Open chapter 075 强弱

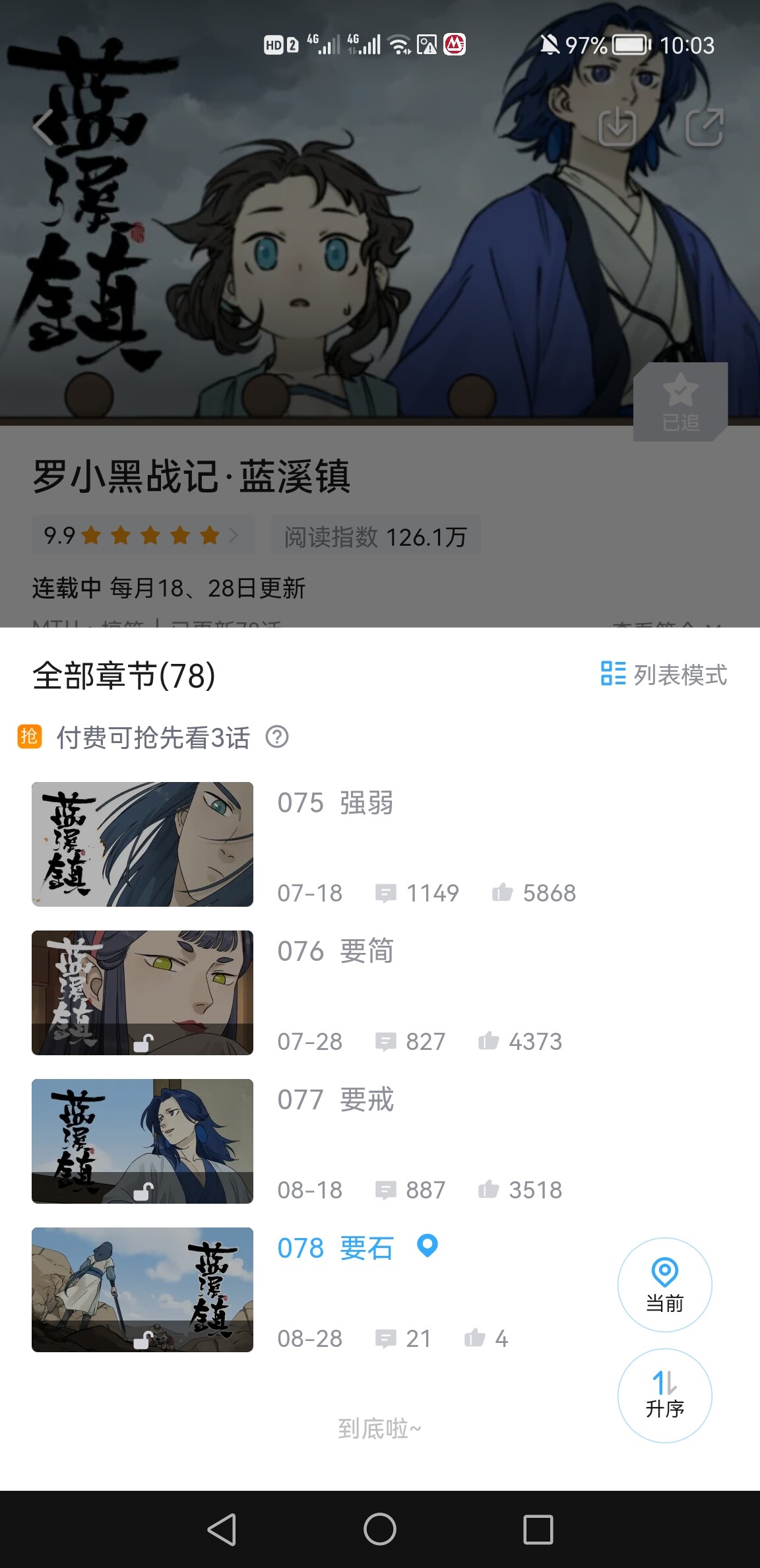pyautogui.click(x=335, y=804)
